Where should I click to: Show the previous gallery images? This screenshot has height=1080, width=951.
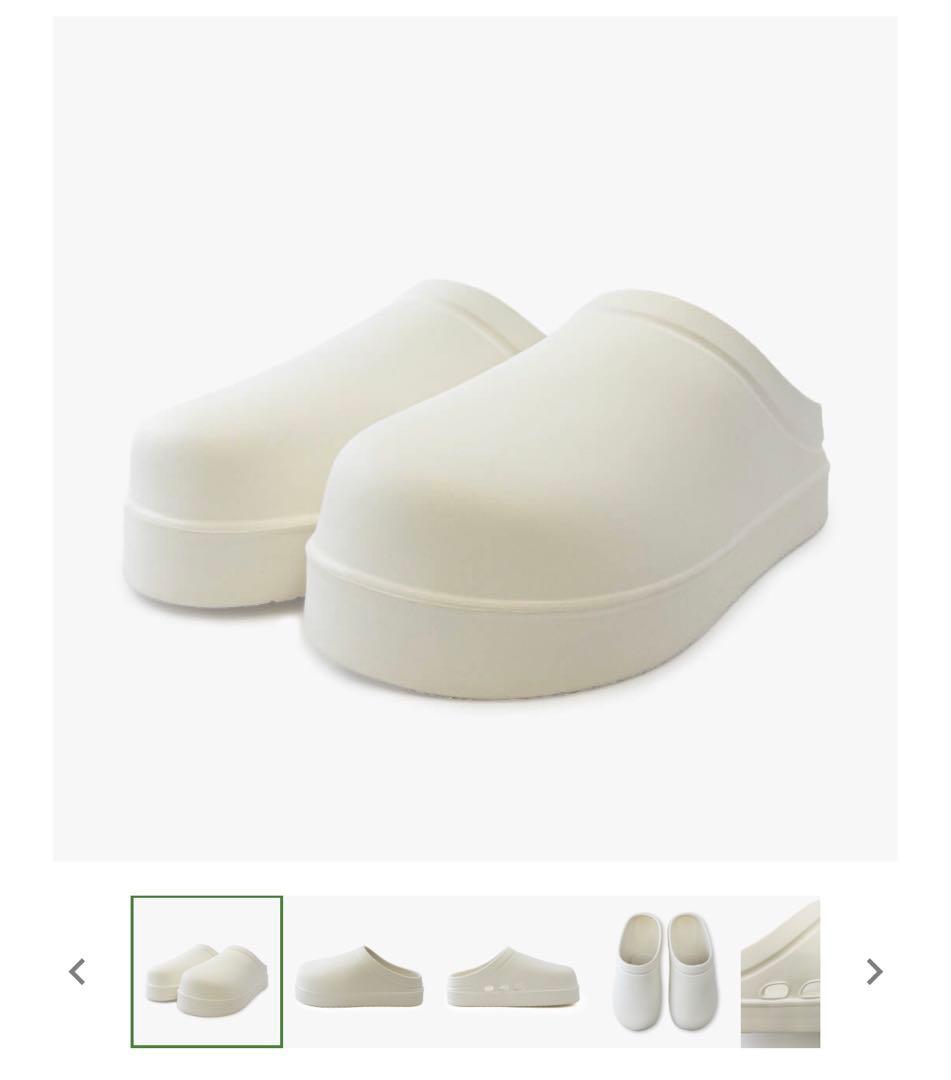click(x=77, y=972)
